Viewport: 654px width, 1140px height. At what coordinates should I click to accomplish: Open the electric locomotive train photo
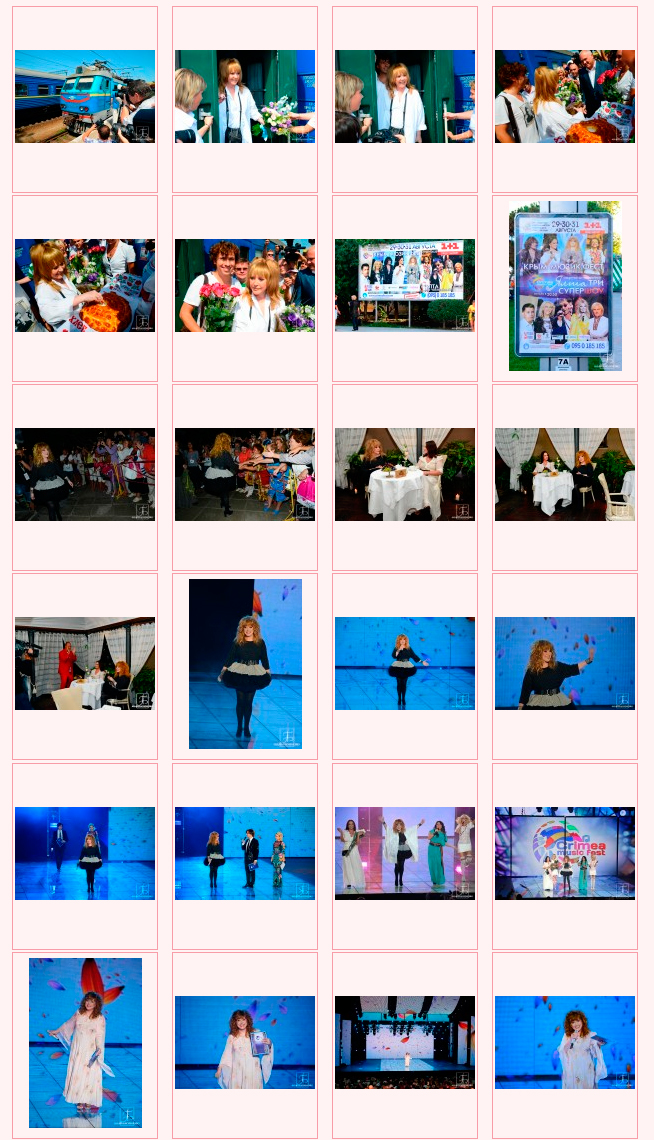point(85,96)
